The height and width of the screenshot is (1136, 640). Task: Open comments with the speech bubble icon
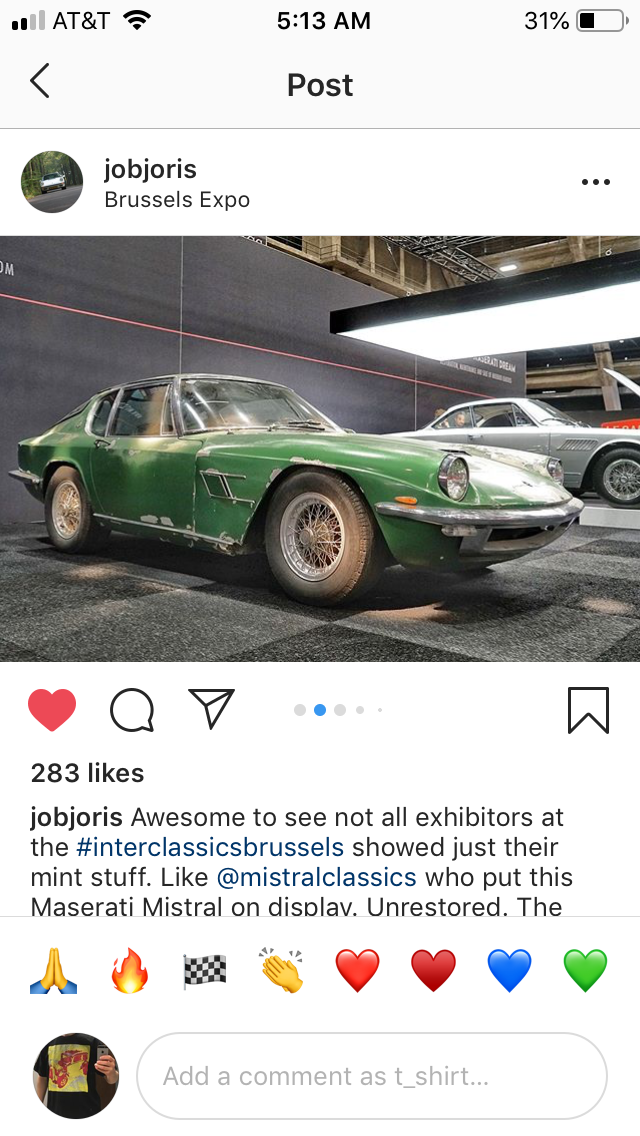132,709
